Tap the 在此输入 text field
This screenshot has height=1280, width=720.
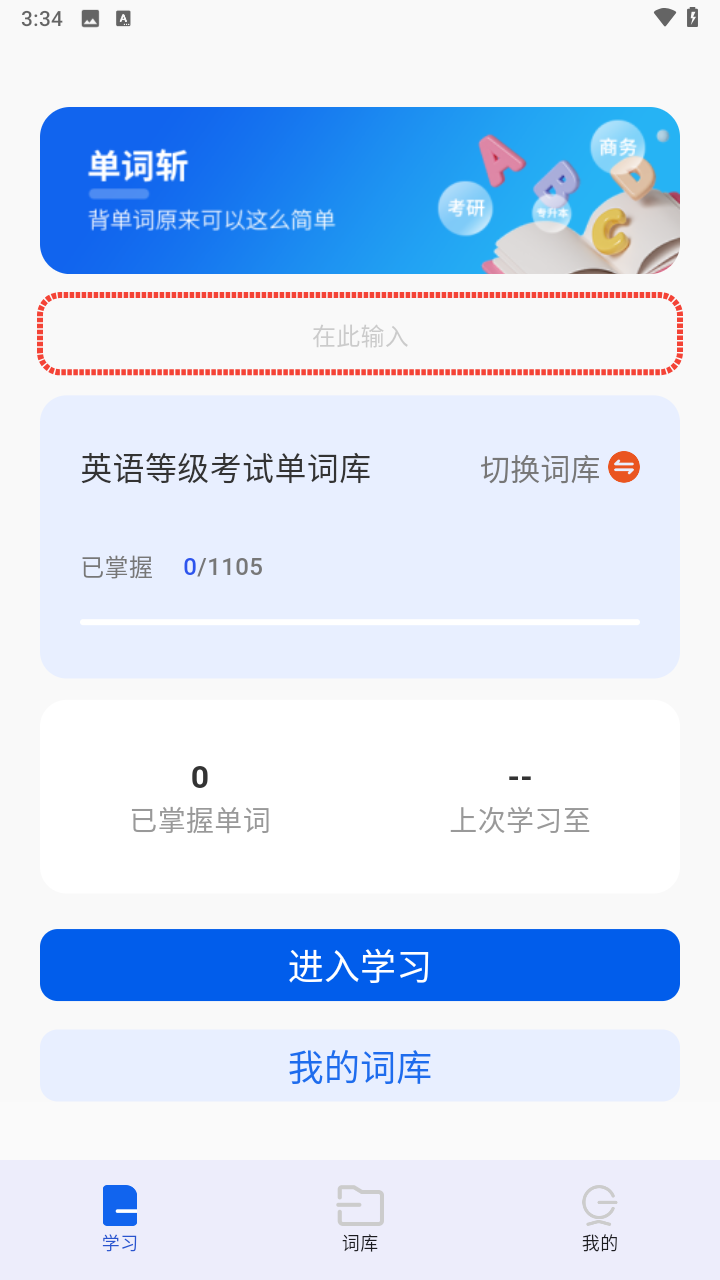360,336
